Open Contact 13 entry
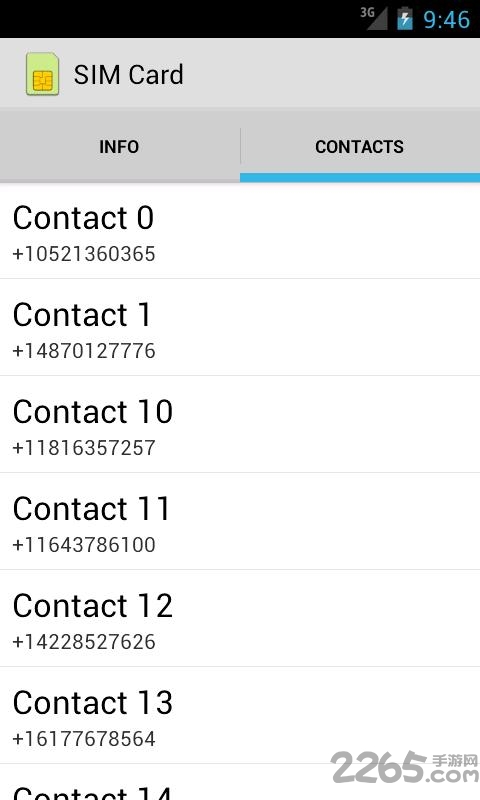 240,715
